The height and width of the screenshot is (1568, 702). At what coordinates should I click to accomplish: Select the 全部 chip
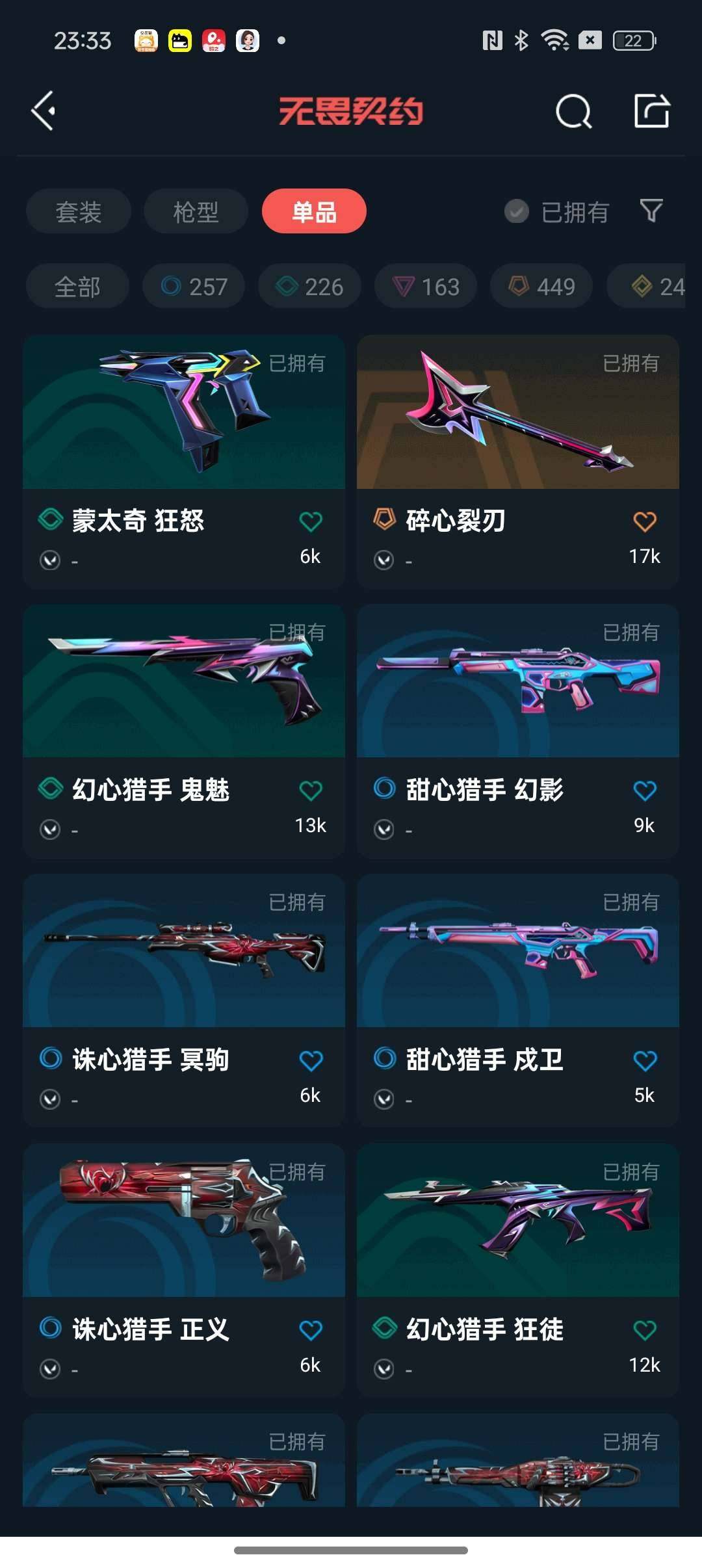pyautogui.click(x=77, y=286)
